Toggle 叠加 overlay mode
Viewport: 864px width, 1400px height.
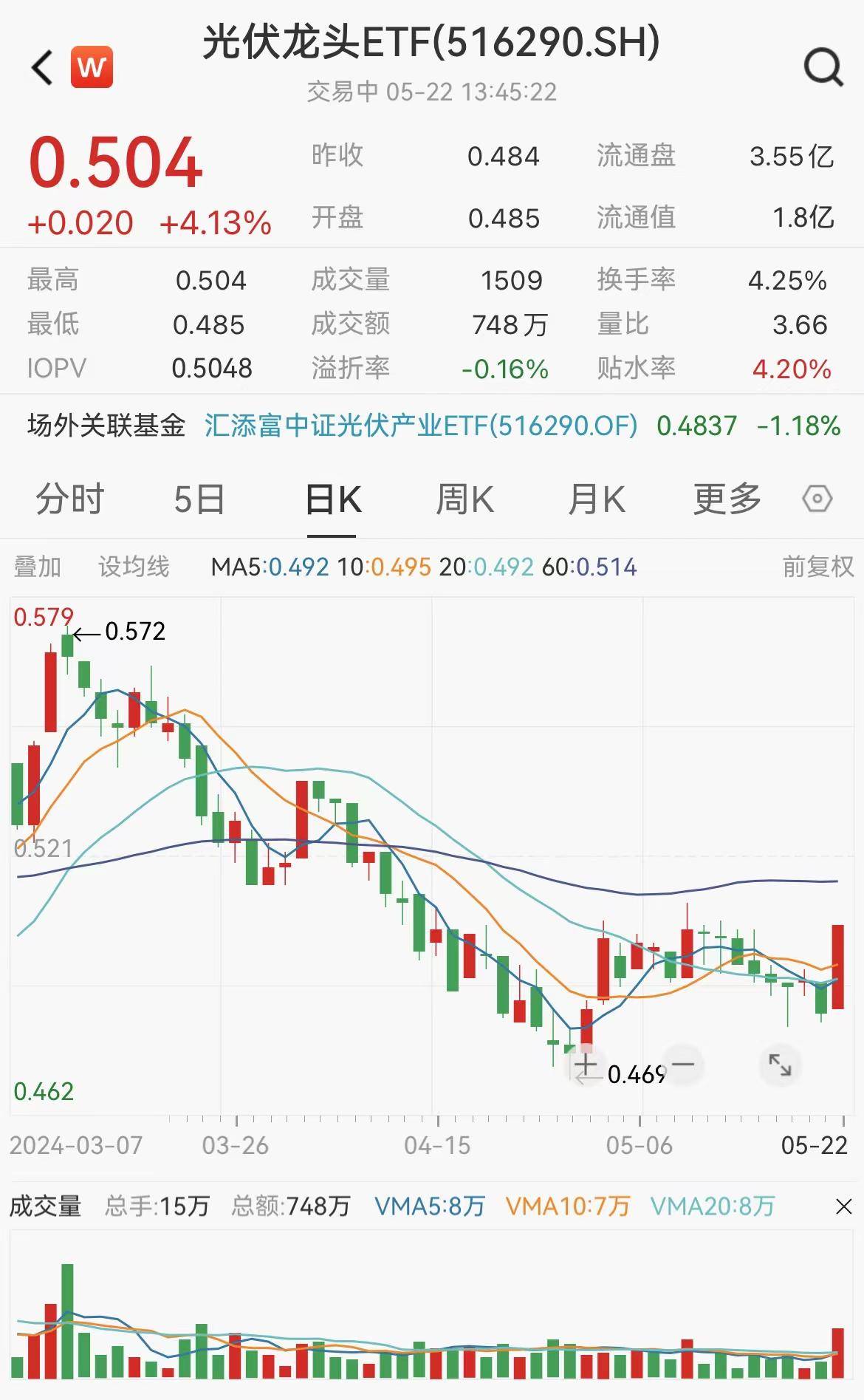tap(37, 567)
